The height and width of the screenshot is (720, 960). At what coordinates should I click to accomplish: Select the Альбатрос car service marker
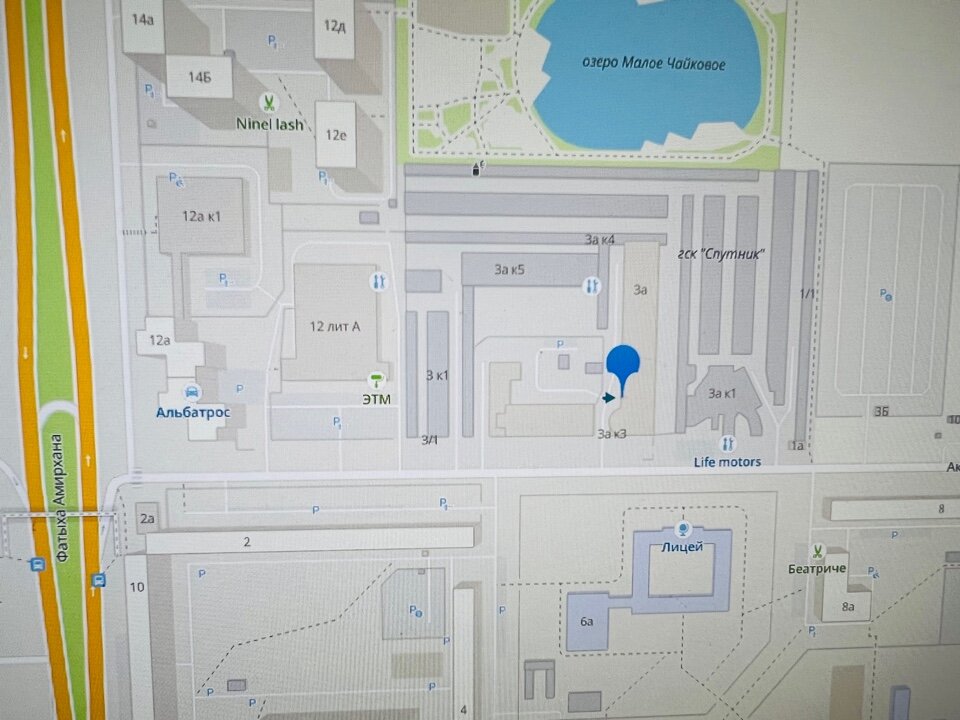pos(192,392)
